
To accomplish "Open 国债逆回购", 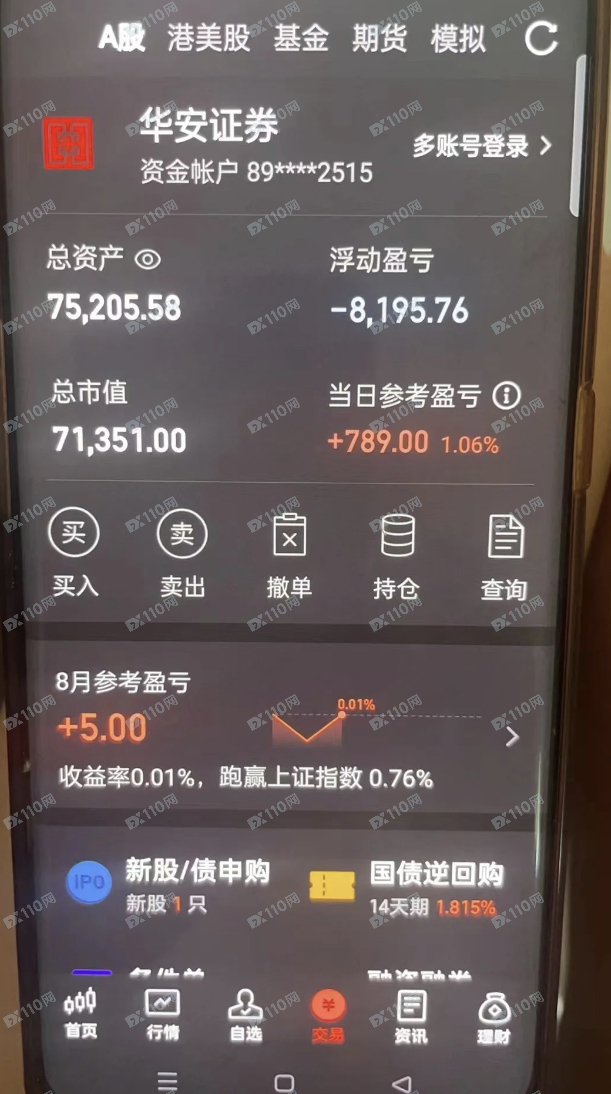I will pyautogui.click(x=408, y=886).
